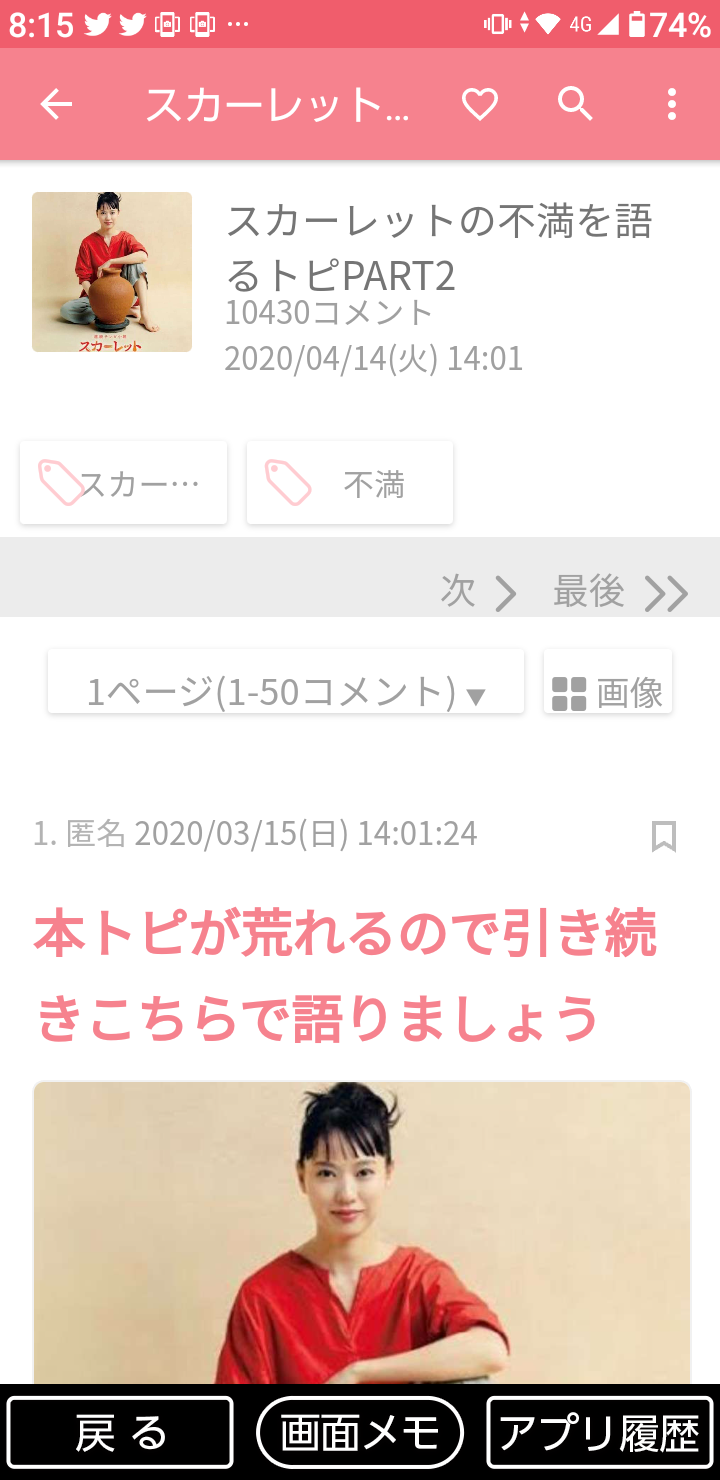Open the search function
Viewport: 720px width, 1480px height.
(x=575, y=104)
